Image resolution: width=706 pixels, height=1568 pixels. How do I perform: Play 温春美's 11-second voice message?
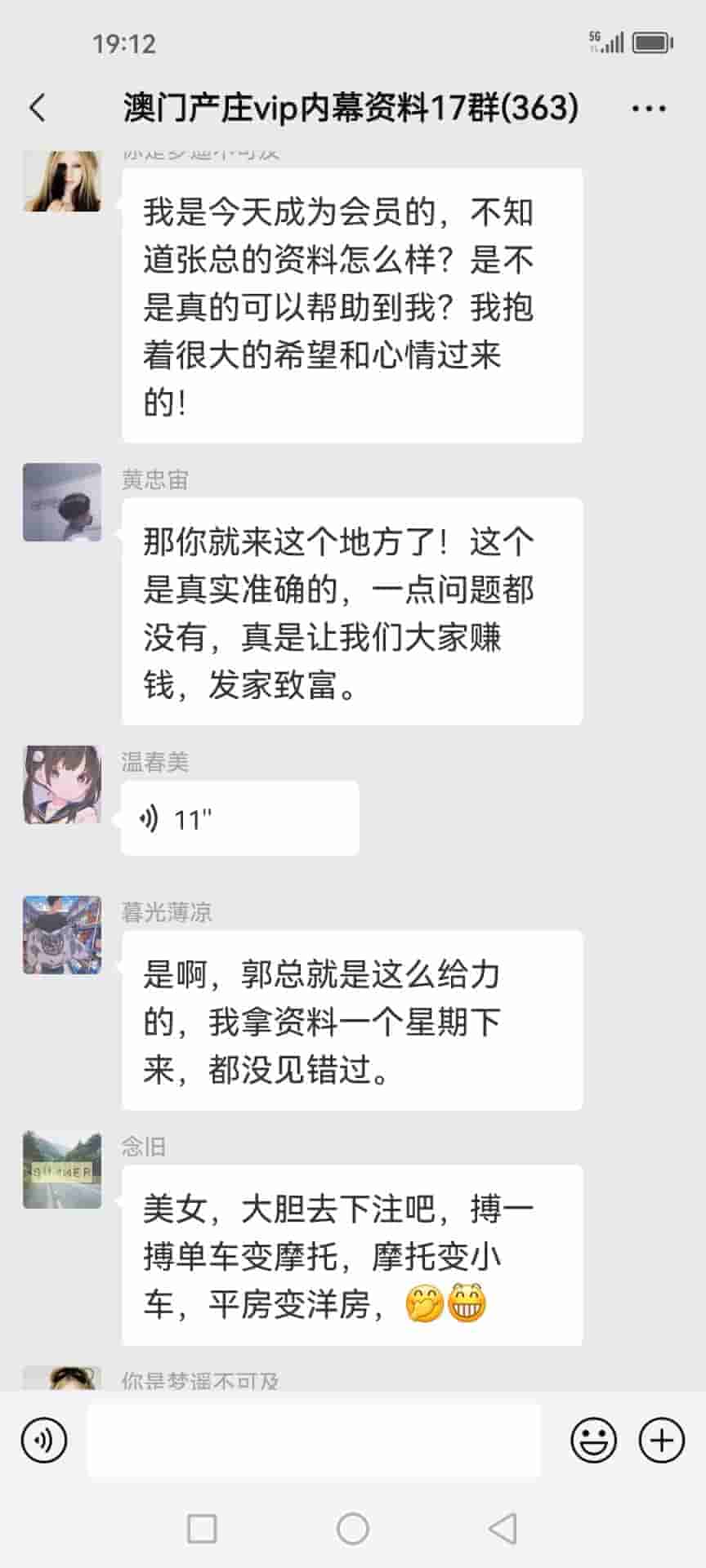click(x=239, y=818)
